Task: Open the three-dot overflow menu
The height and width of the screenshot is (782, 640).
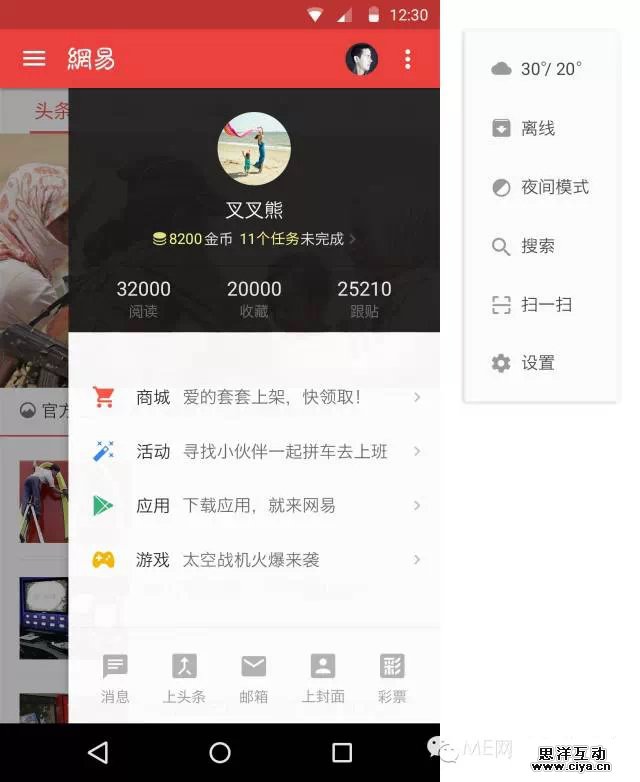Action: (407, 59)
